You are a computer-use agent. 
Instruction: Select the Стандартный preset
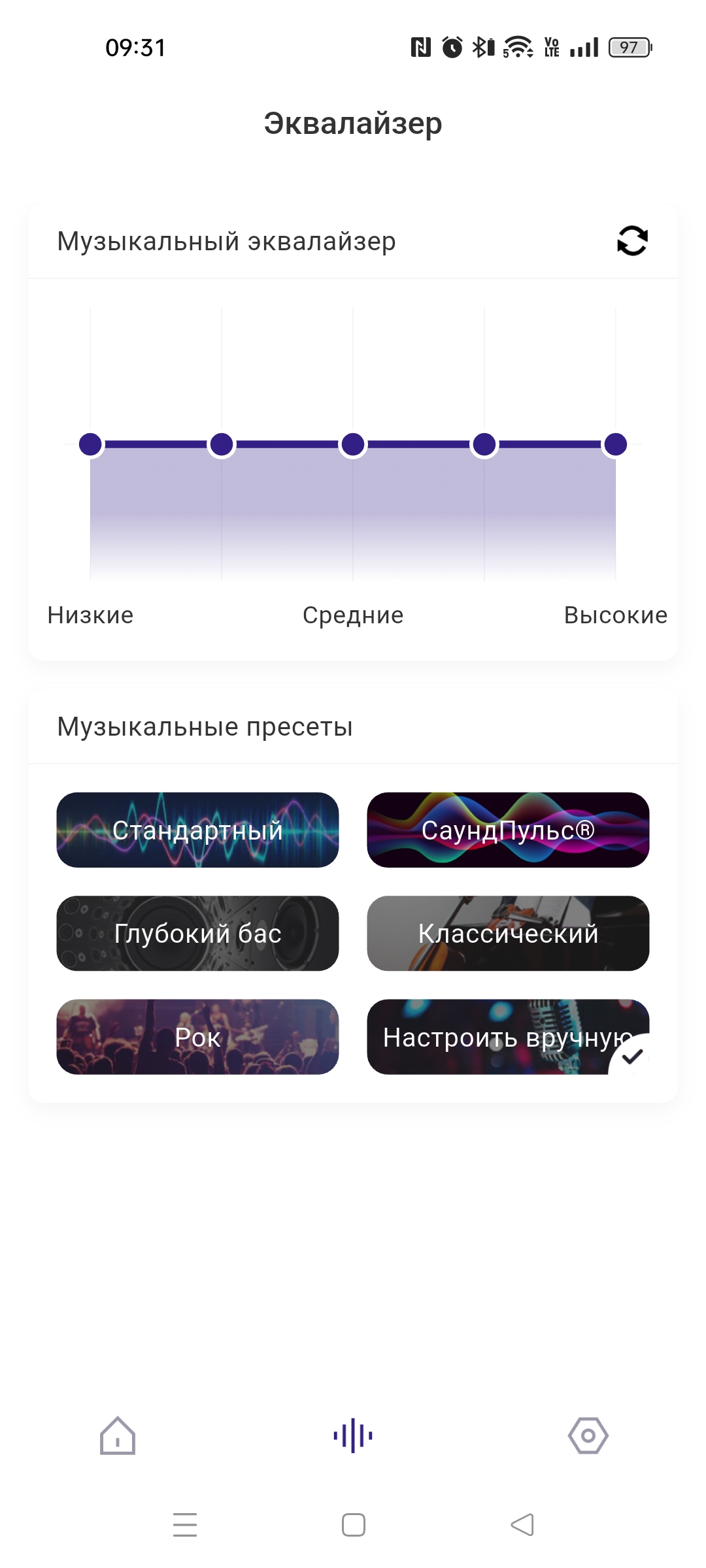(x=197, y=830)
